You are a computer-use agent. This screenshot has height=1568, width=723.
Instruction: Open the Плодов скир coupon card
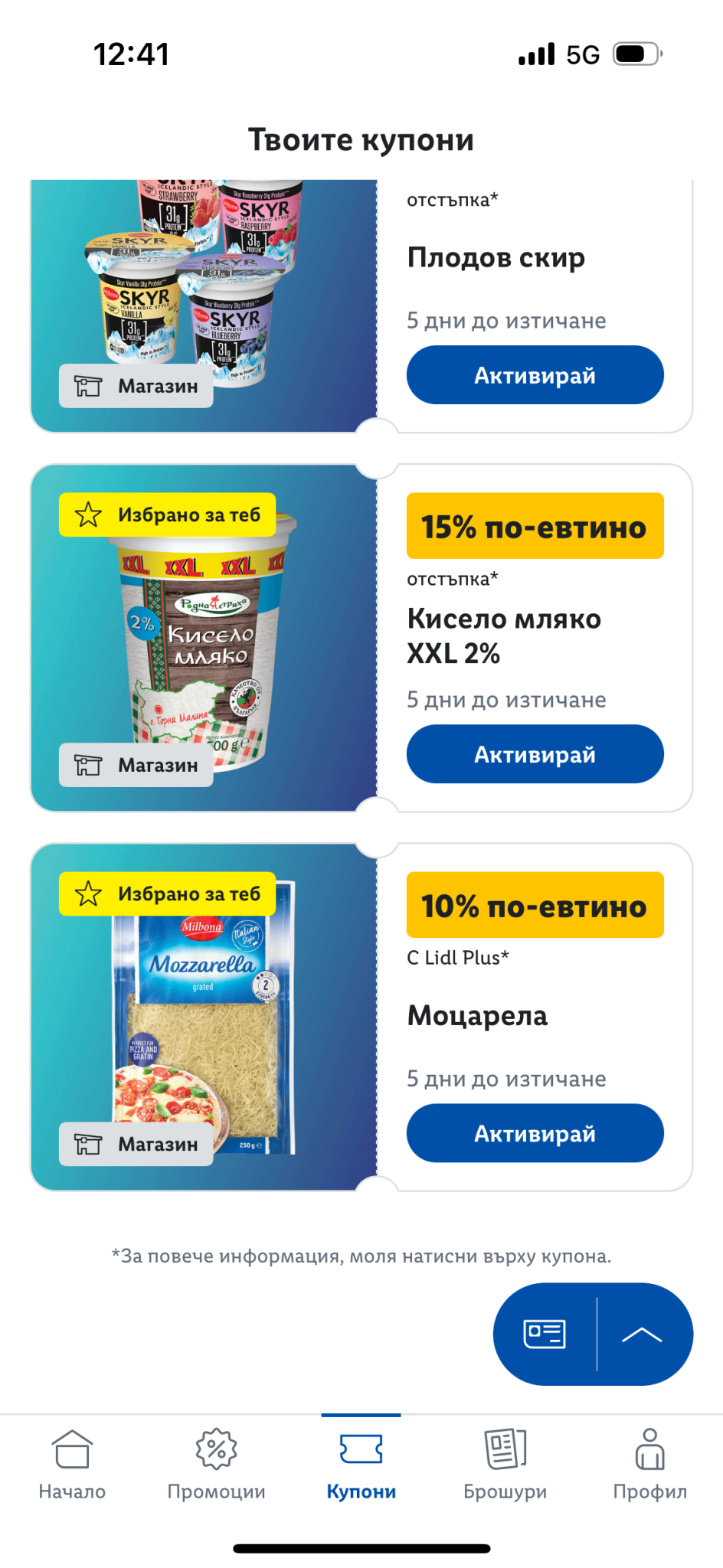pyautogui.click(x=361, y=306)
